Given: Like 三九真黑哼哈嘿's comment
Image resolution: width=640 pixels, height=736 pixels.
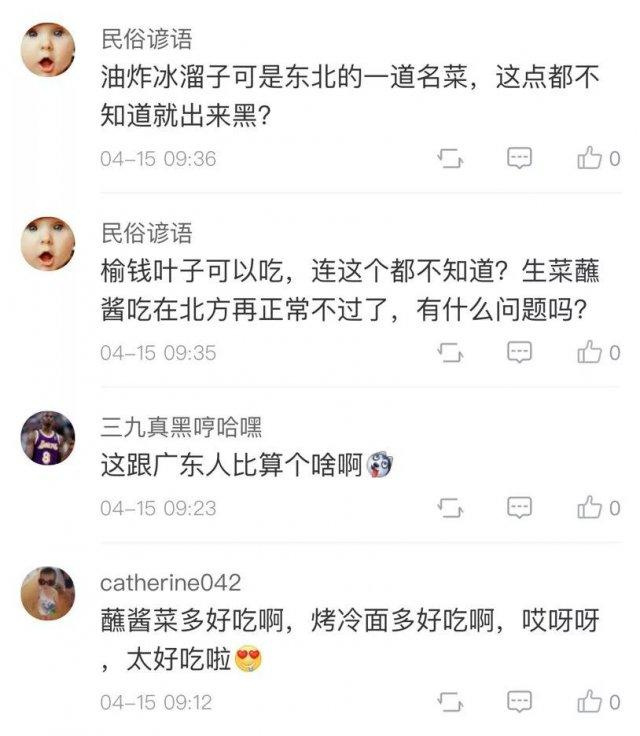Looking at the screenshot, I should (x=590, y=508).
